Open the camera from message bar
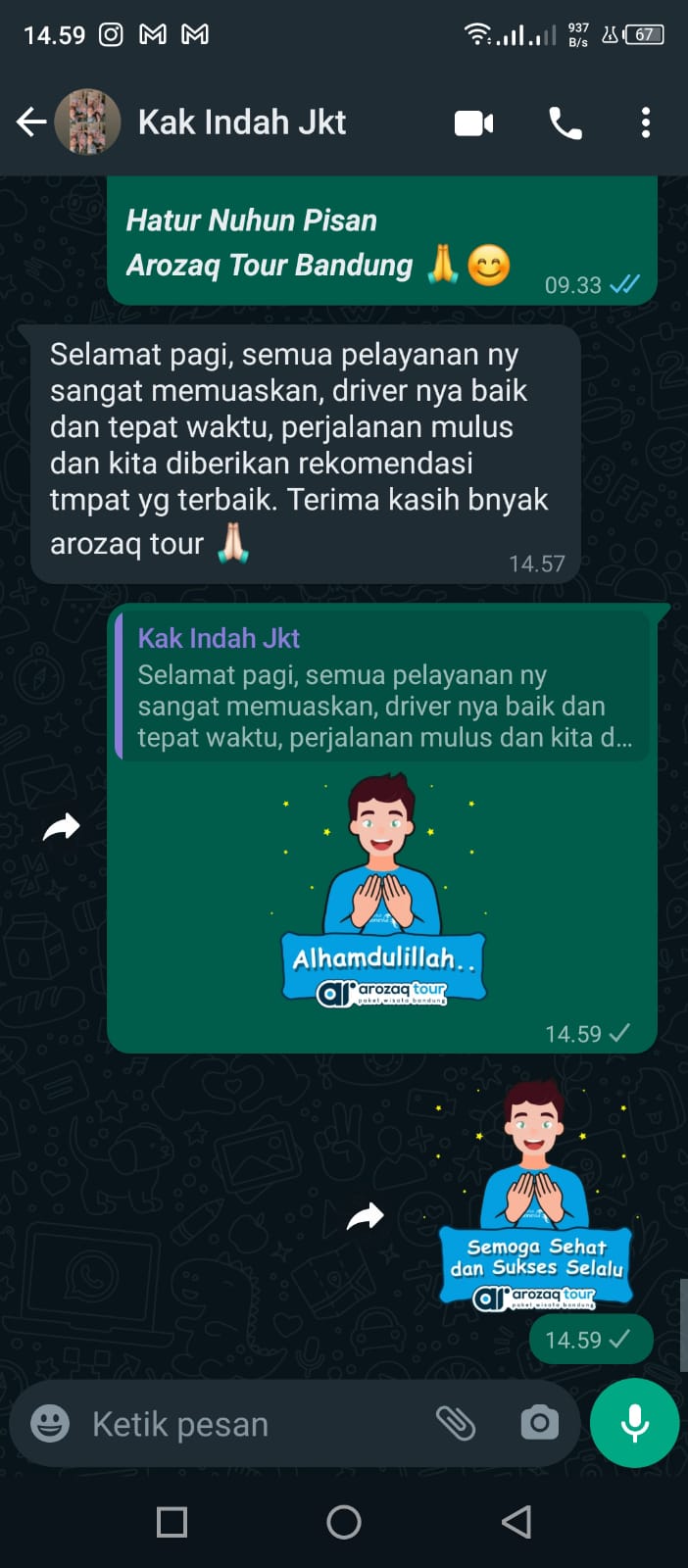688x1568 pixels. point(539,1423)
